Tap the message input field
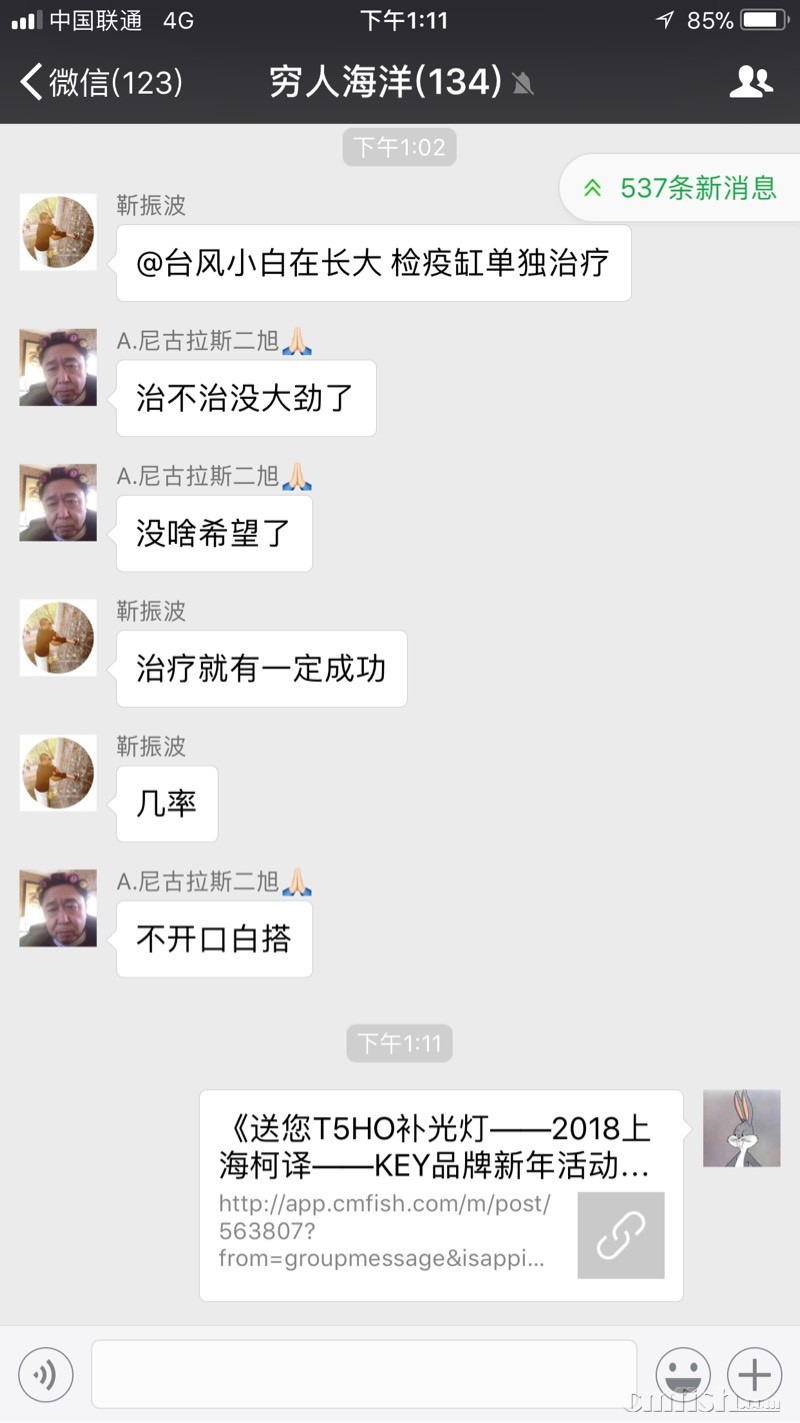 point(365,1374)
